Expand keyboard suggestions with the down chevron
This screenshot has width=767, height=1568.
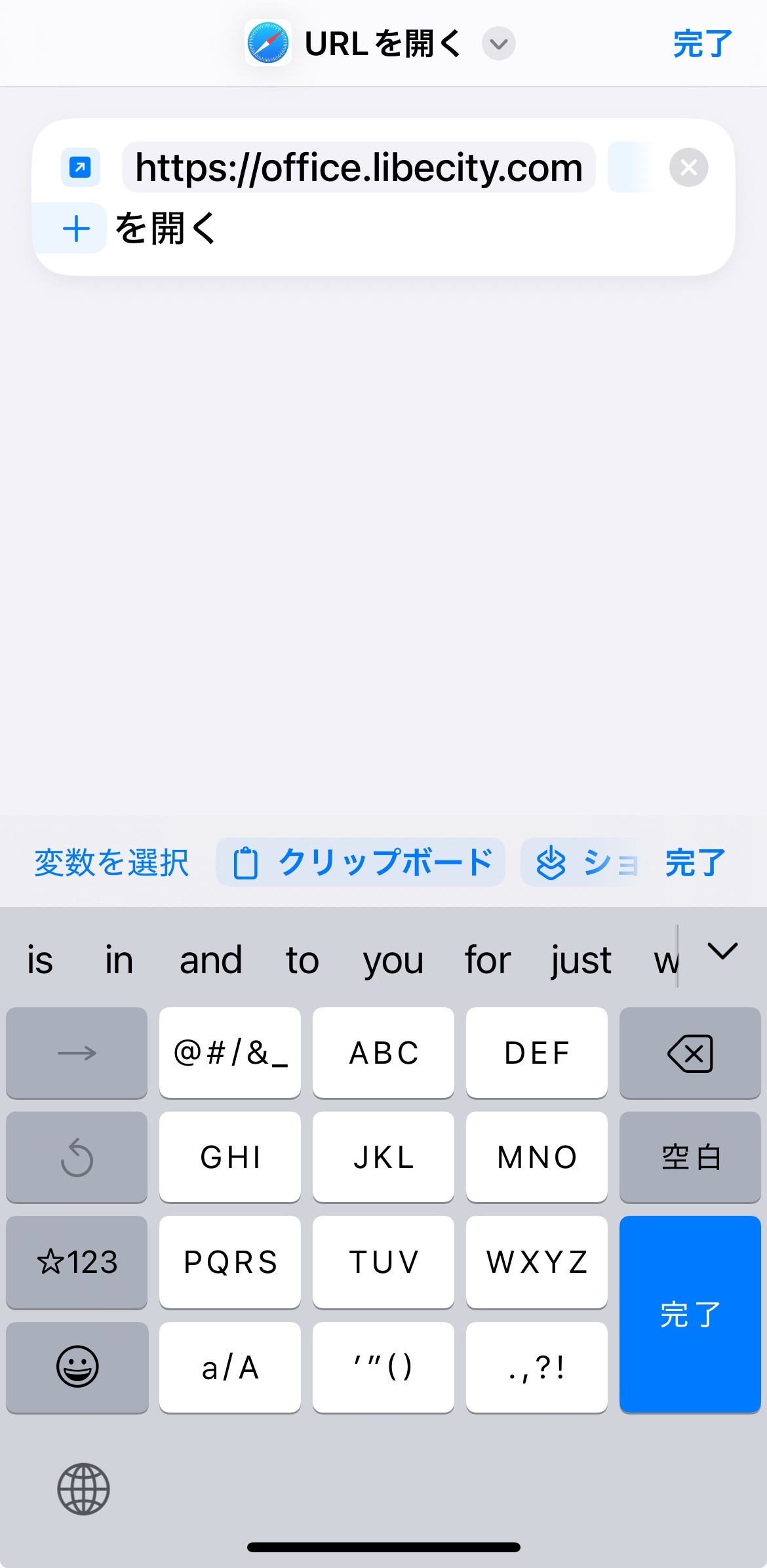pos(722,952)
